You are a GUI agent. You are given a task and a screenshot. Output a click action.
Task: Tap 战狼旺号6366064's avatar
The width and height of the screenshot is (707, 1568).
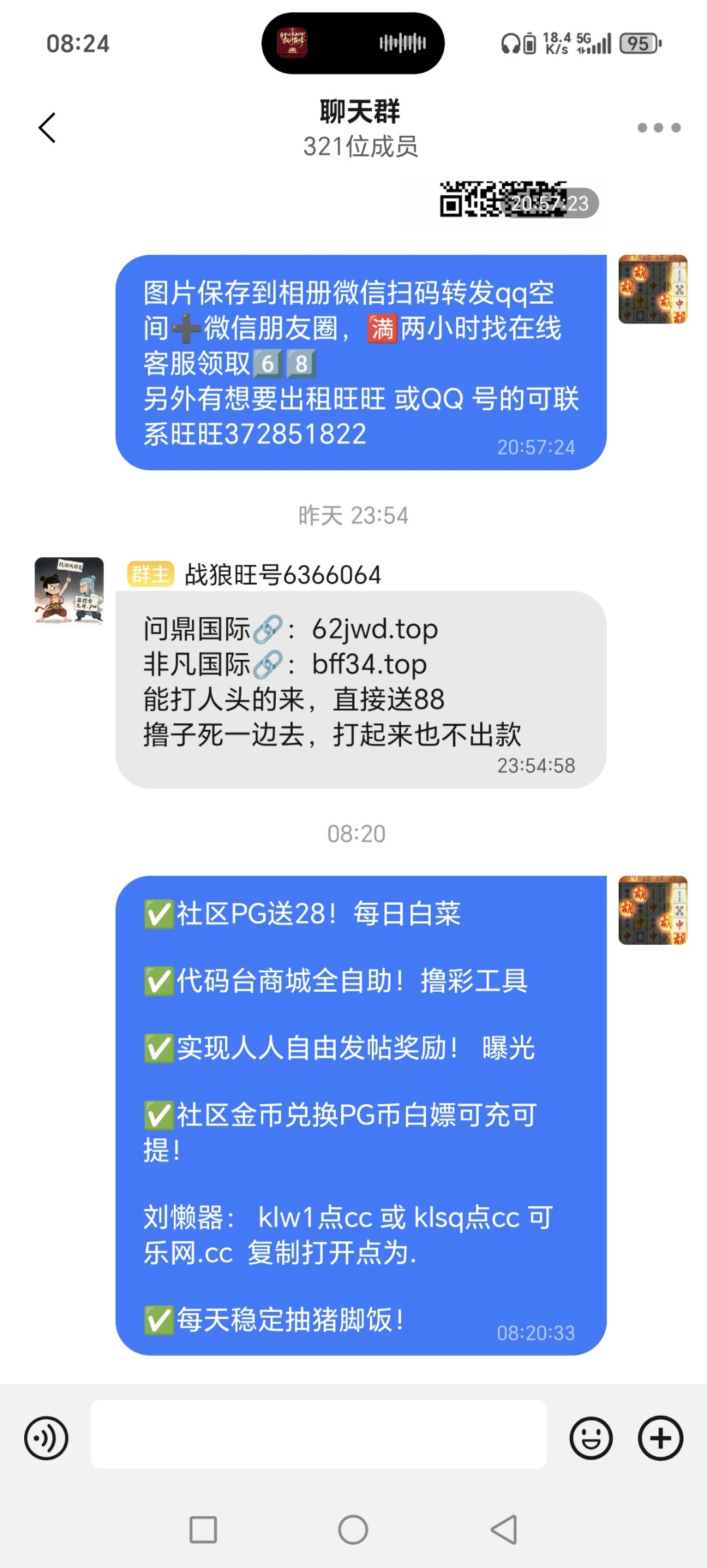(69, 591)
